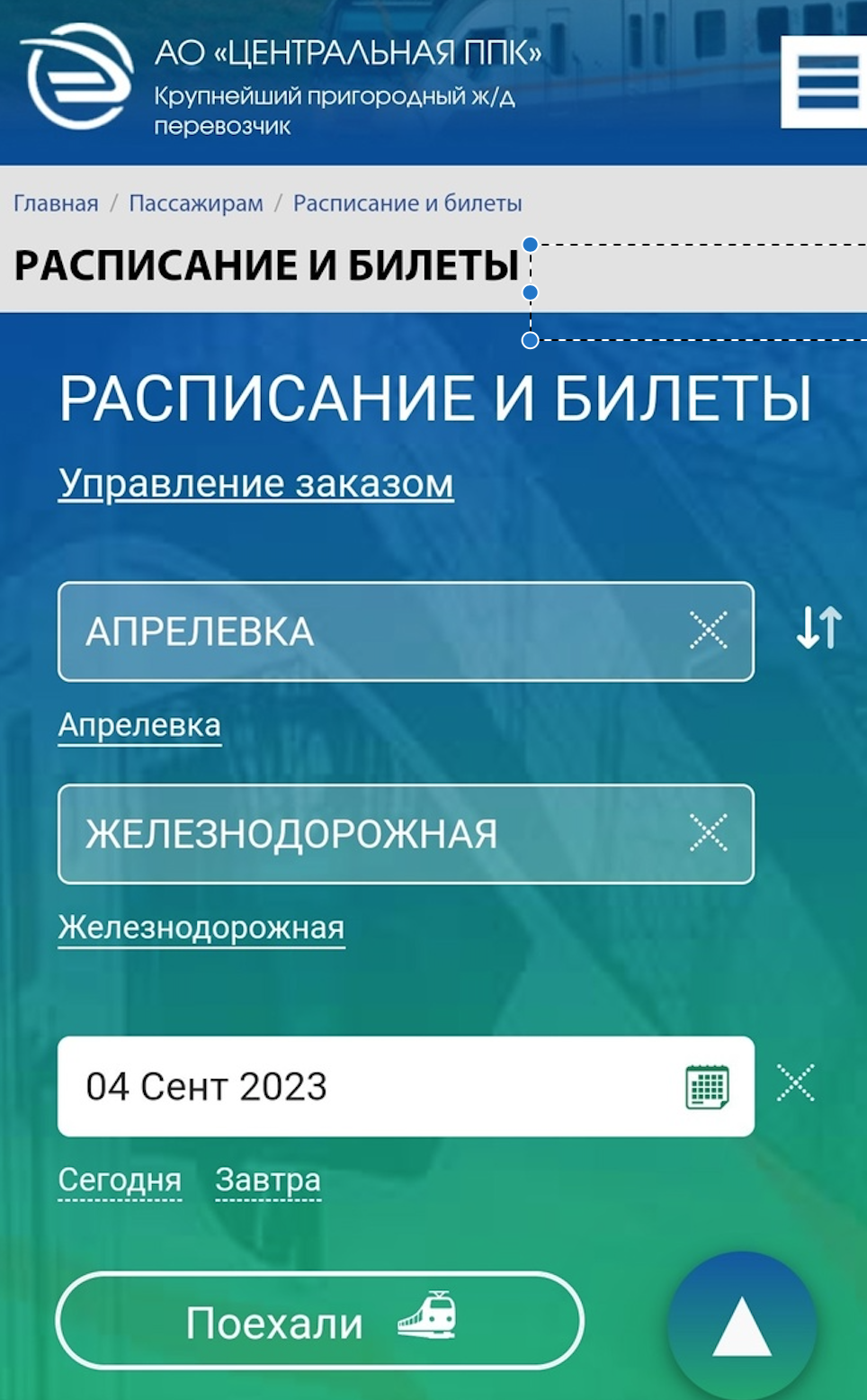Clear the АПРЕЛЕВКА departure field
The width and height of the screenshot is (867, 1400).
point(708,630)
